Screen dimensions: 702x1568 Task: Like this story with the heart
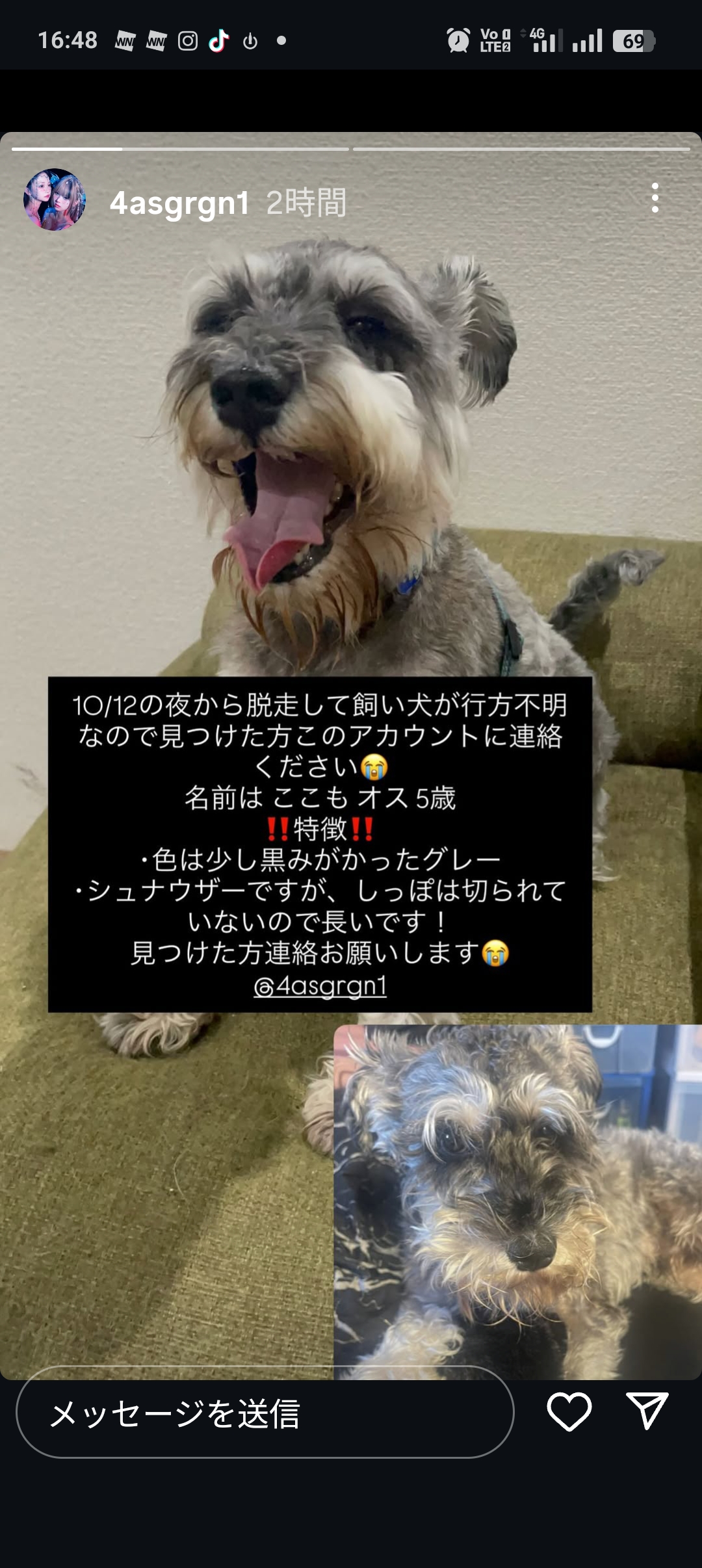coord(569,1411)
